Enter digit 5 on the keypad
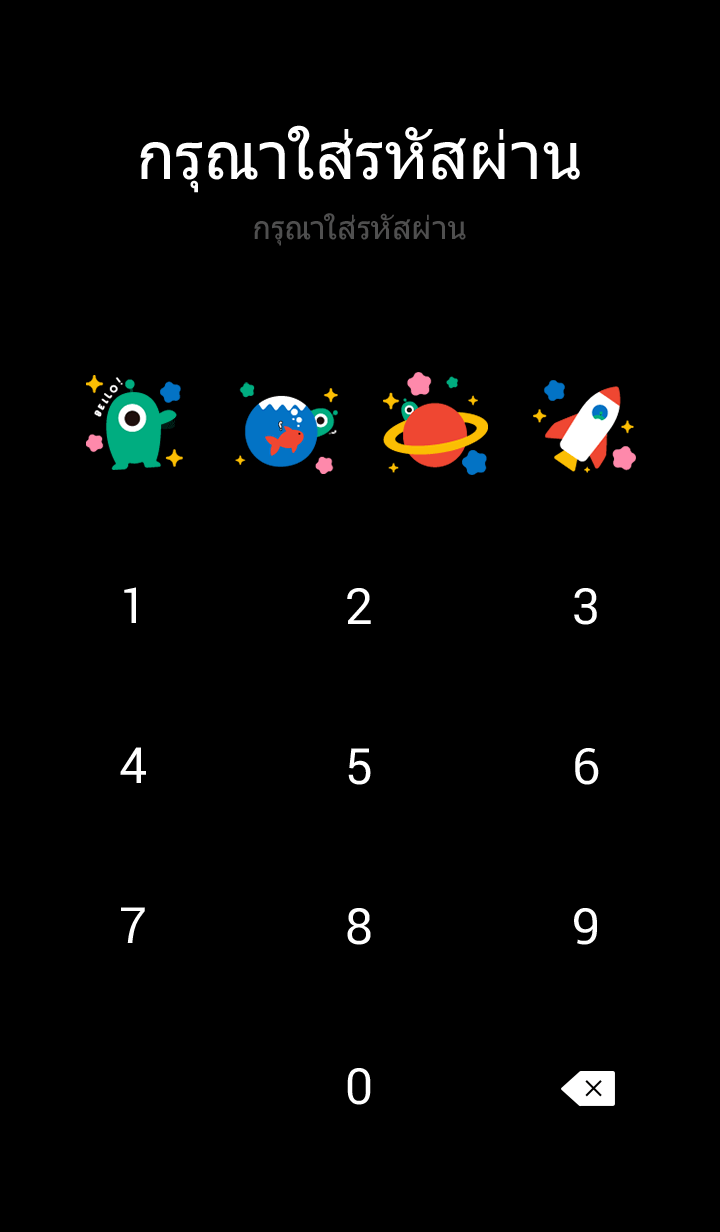This screenshot has width=720, height=1232. pos(359,767)
